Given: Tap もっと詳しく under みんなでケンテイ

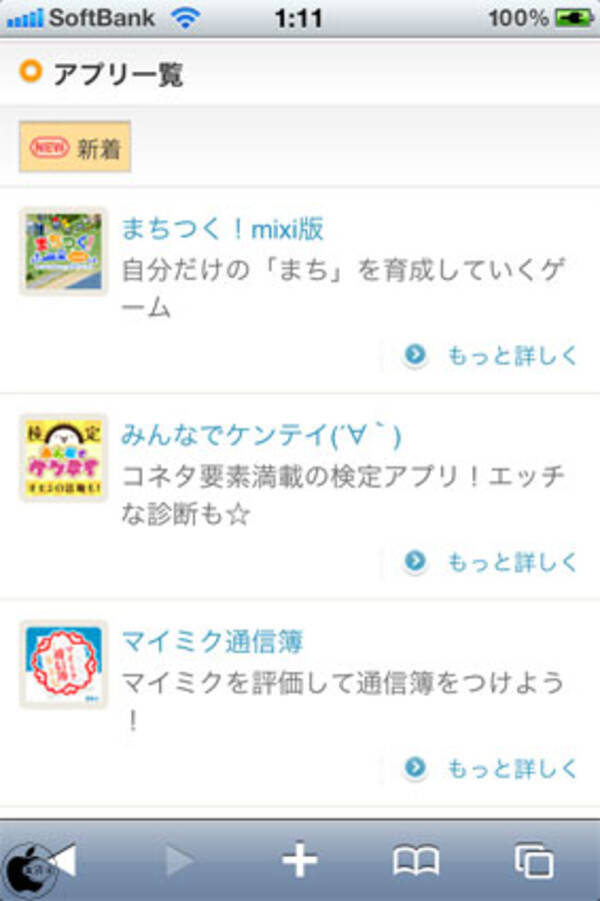Looking at the screenshot, I should [492, 562].
